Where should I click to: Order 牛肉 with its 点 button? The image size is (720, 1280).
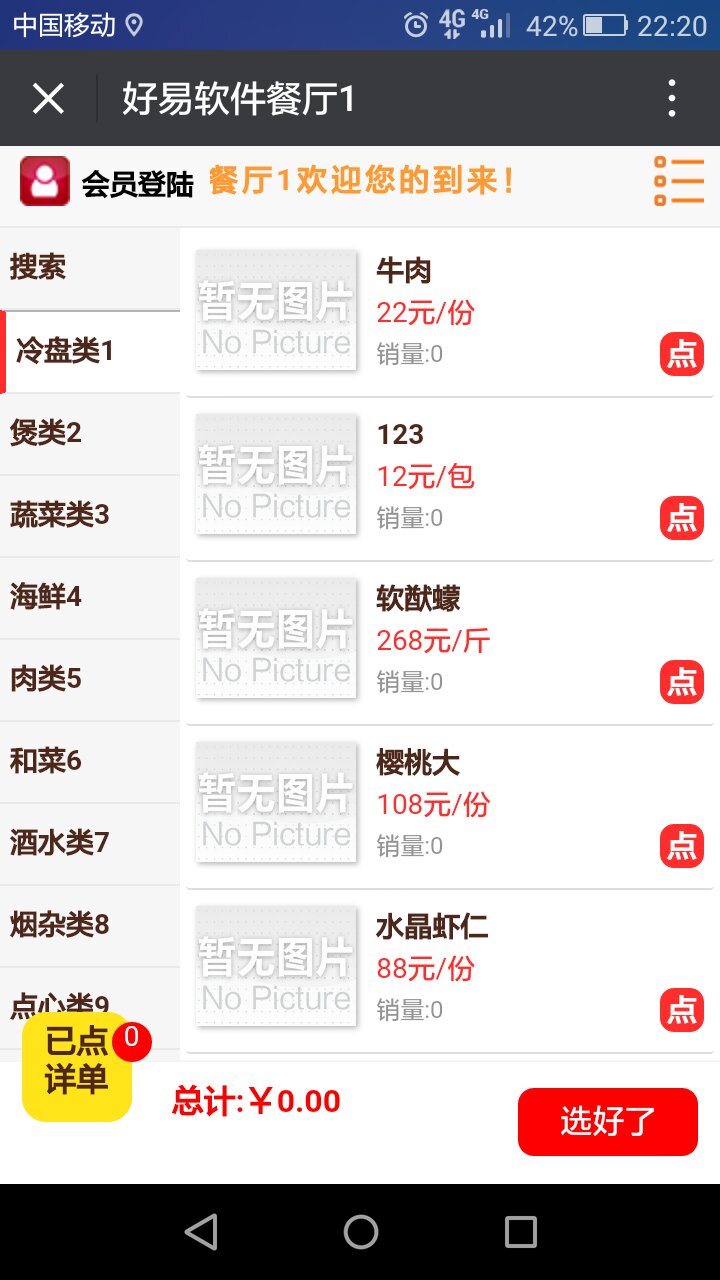pyautogui.click(x=682, y=355)
